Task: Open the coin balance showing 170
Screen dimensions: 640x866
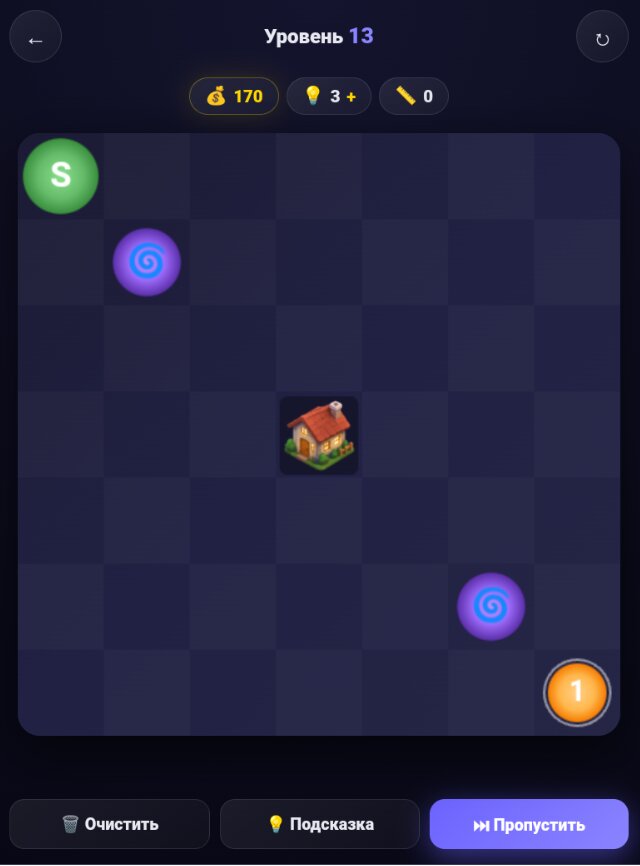Action: [x=234, y=96]
